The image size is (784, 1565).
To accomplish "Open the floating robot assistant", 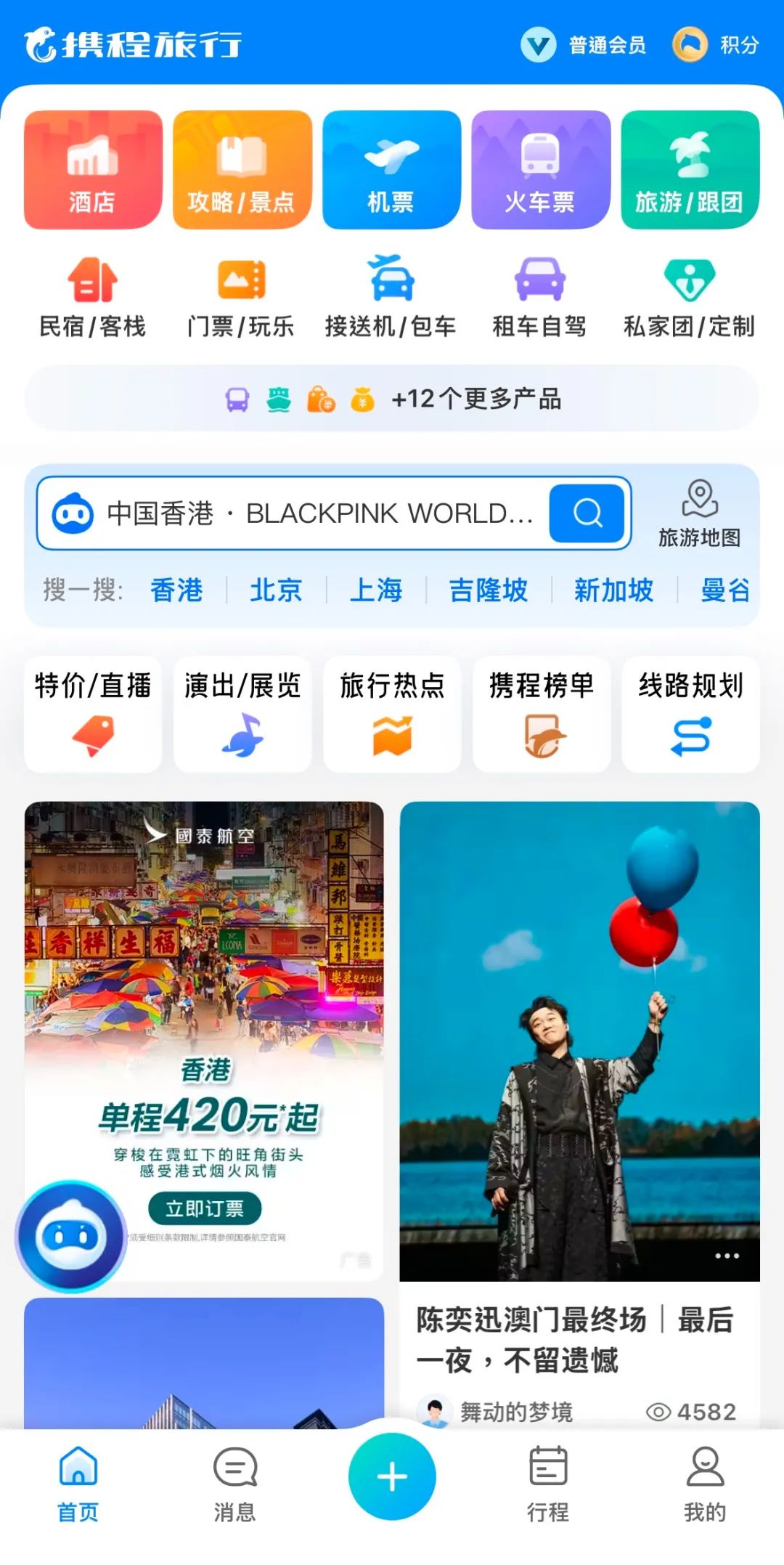I will coord(71,1236).
